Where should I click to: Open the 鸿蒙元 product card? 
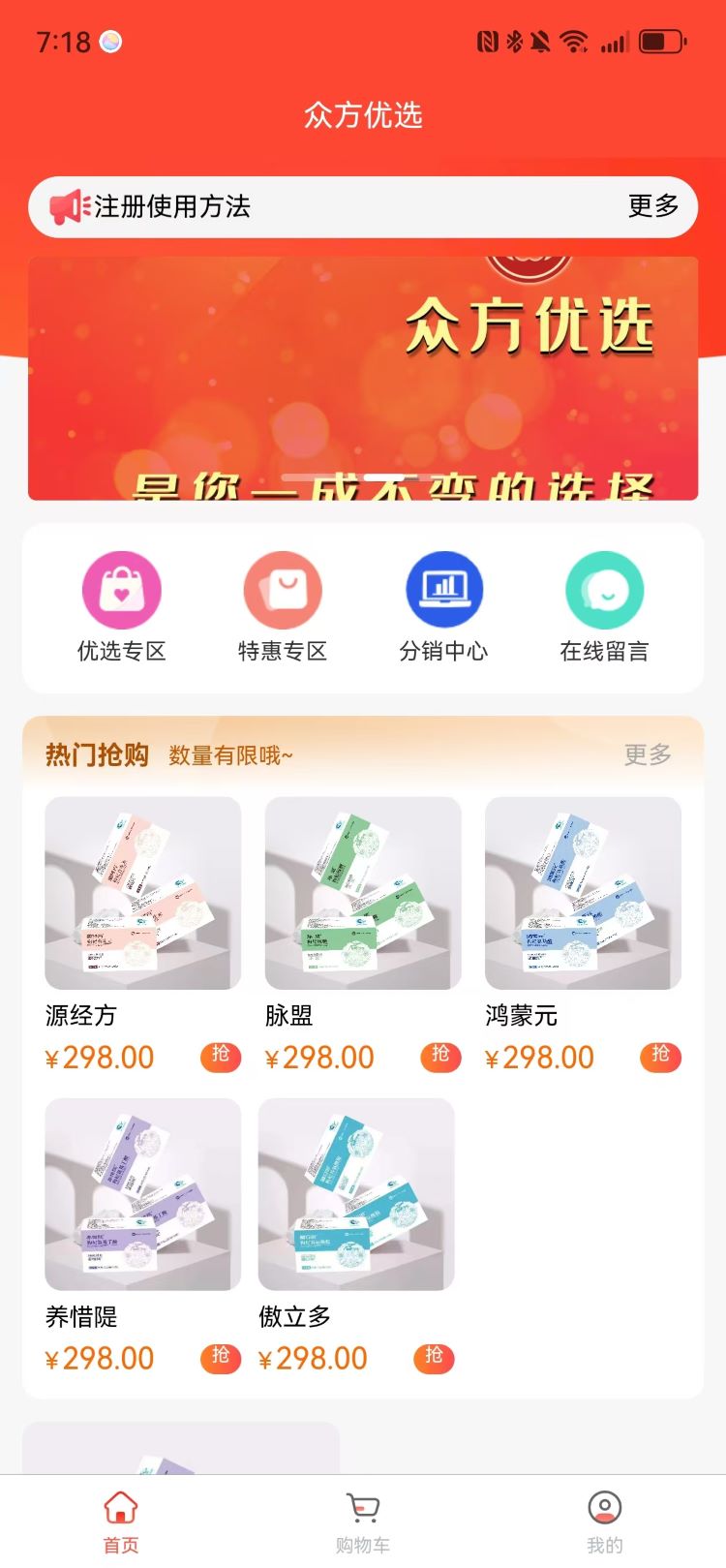583,935
